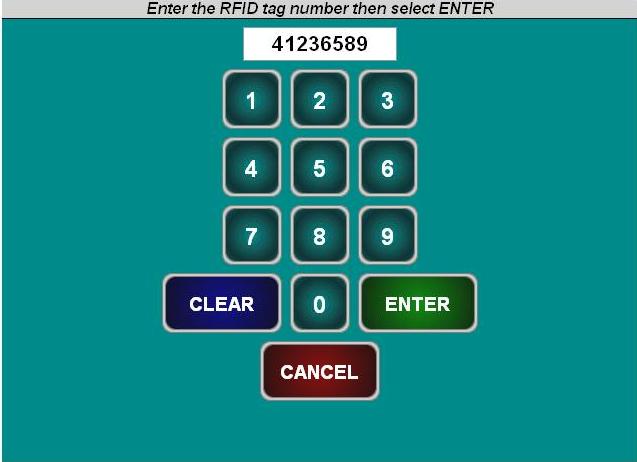Tap the RFID tag number field
Viewport: 637px width, 462px height.
pos(319,44)
